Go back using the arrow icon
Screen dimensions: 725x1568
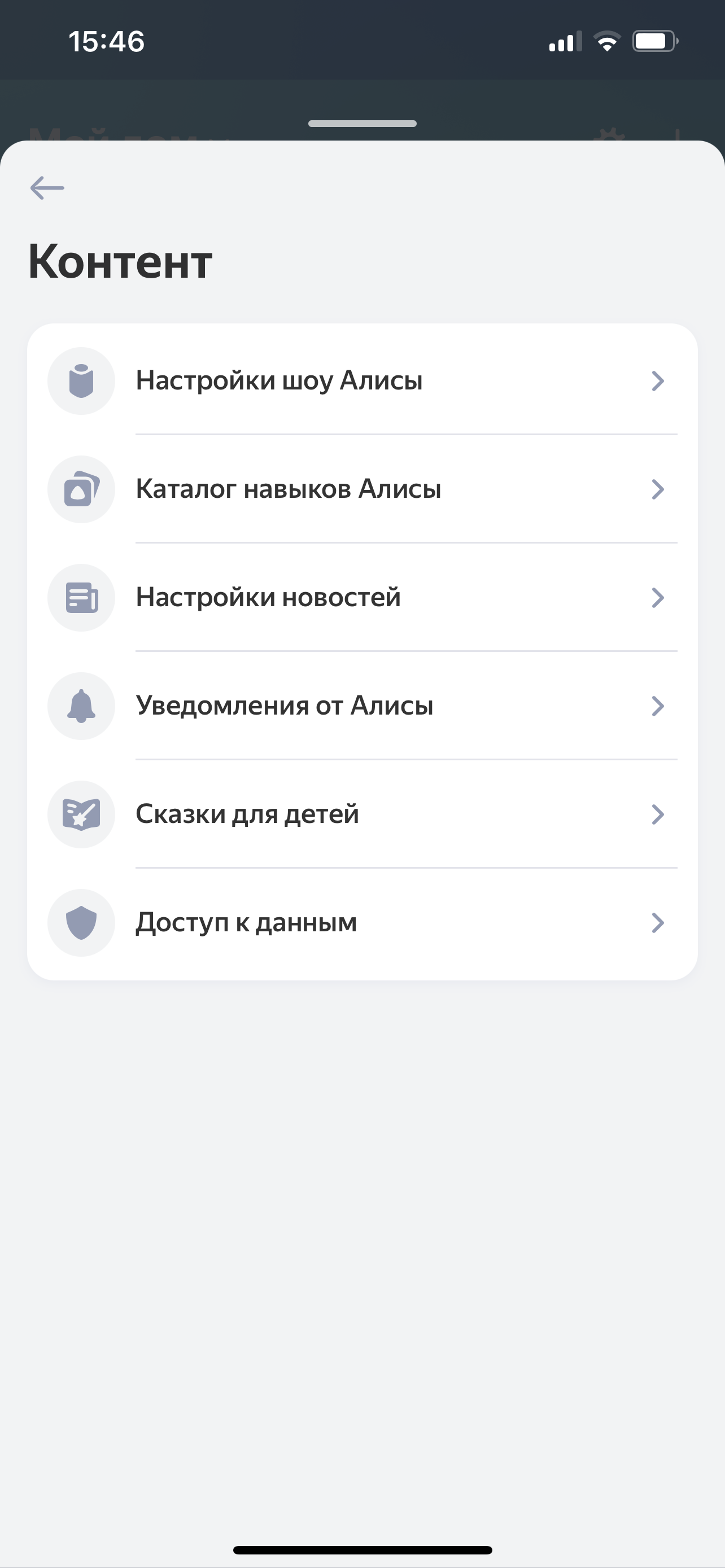pyautogui.click(x=47, y=187)
